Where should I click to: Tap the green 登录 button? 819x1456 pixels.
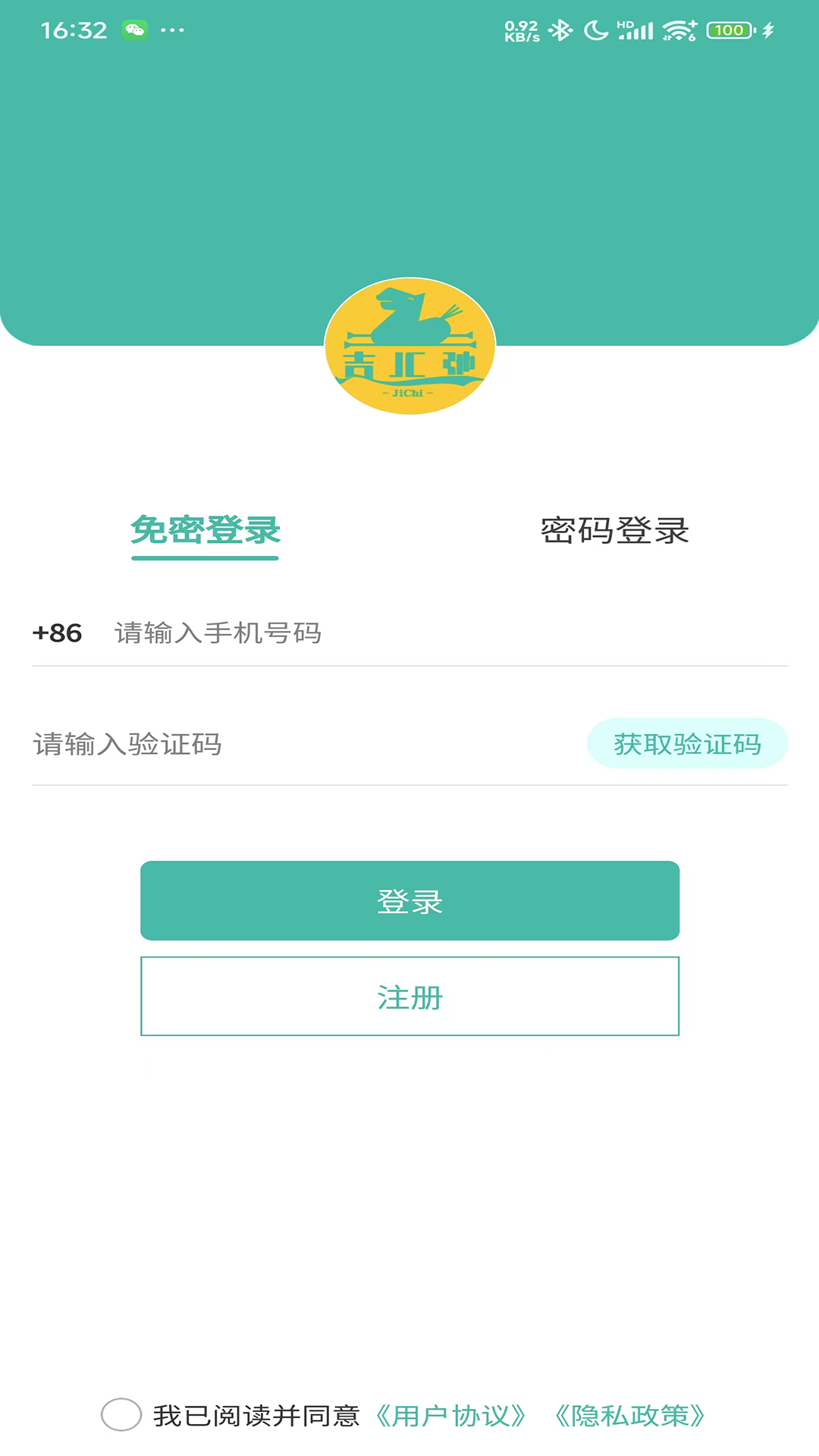coord(409,901)
